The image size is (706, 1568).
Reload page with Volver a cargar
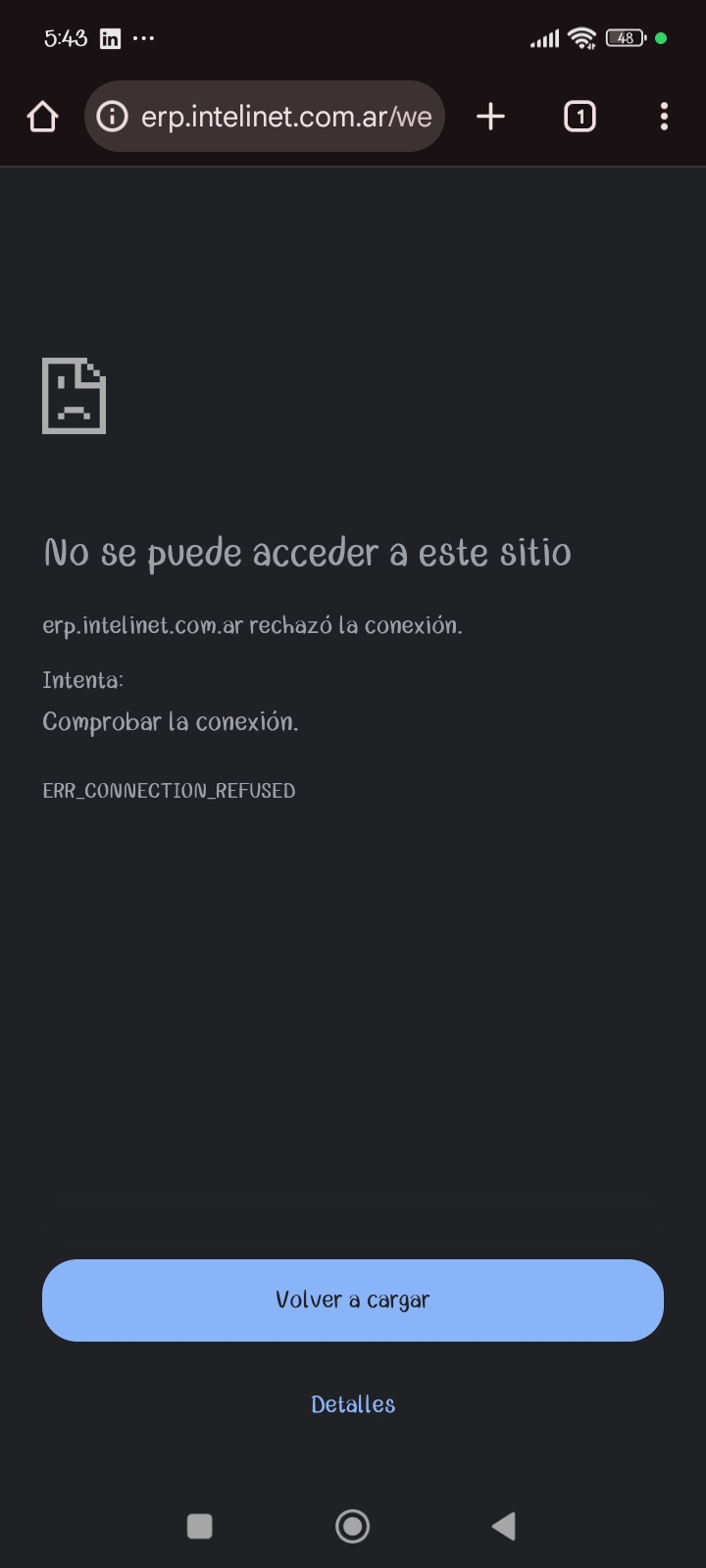point(353,1299)
